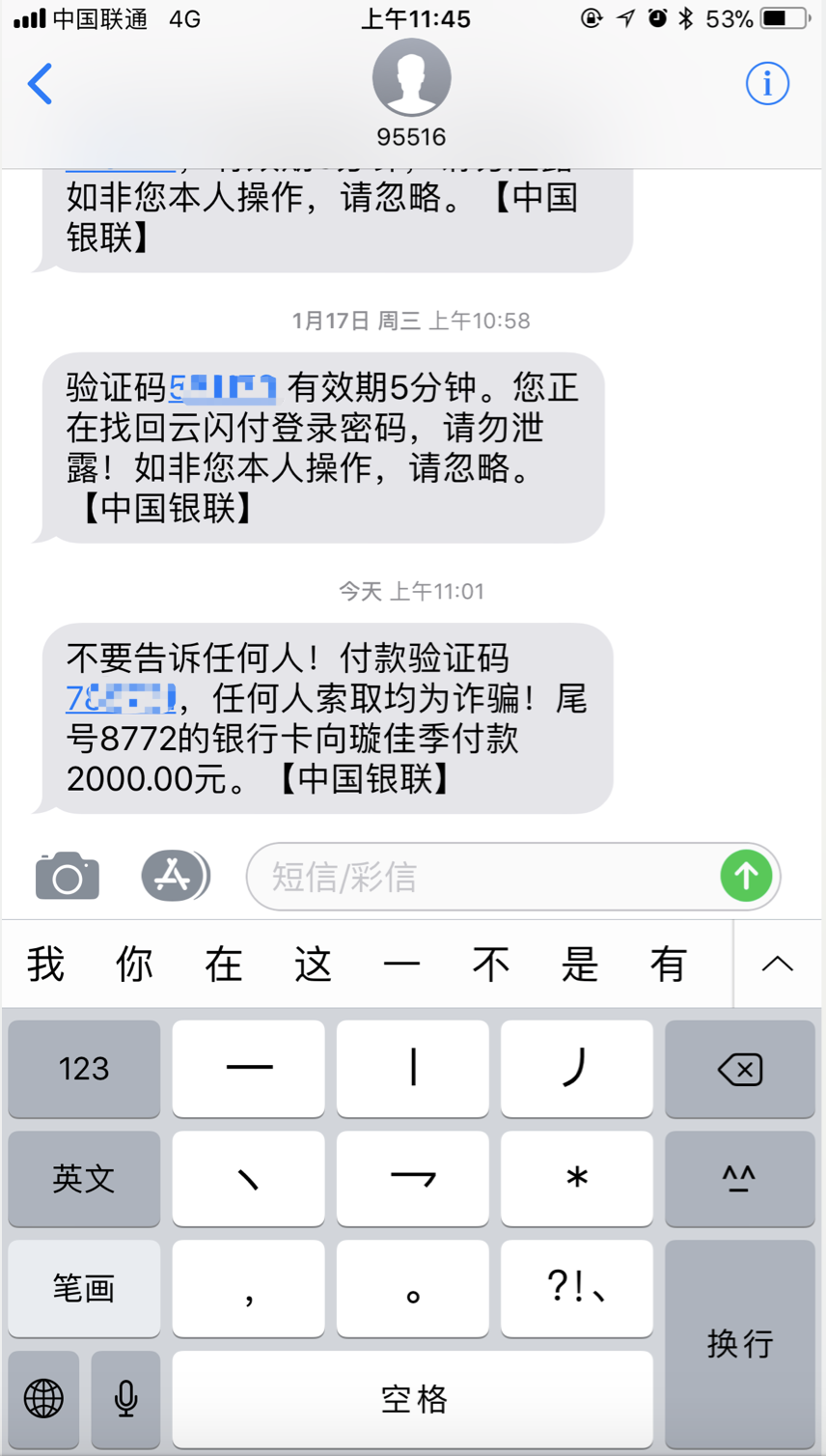
Task: Switch keyboard to 英文 input
Action: (84, 1178)
